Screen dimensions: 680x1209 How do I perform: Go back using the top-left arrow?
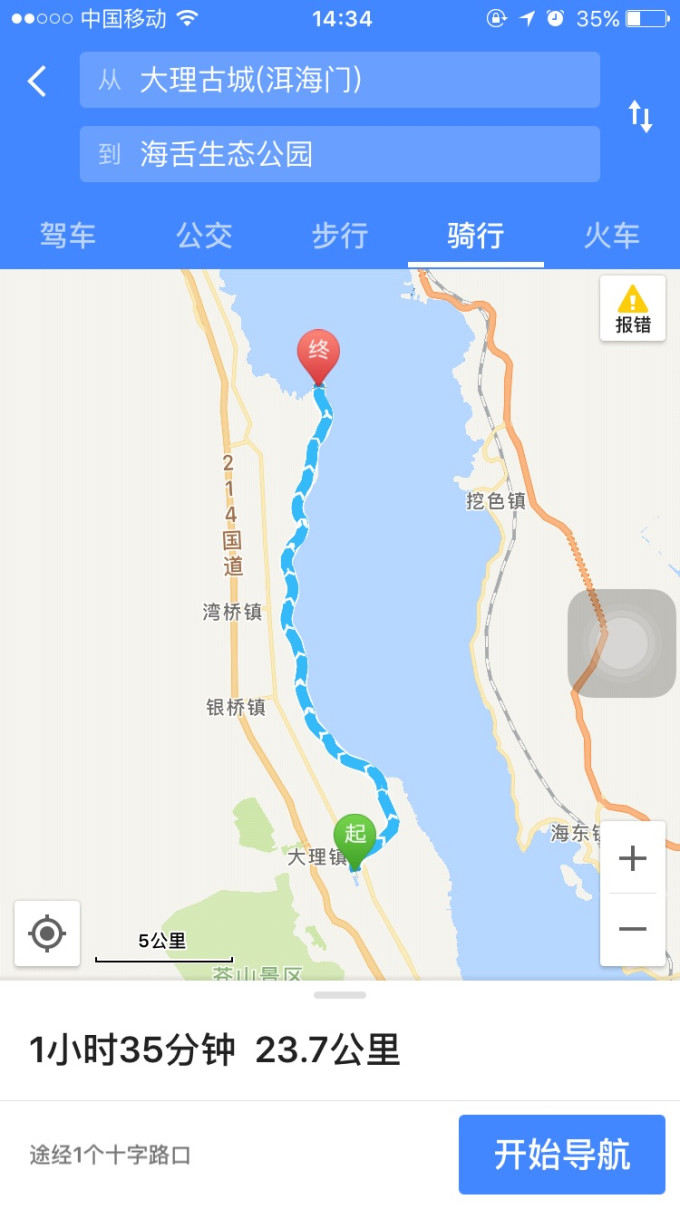(x=37, y=81)
